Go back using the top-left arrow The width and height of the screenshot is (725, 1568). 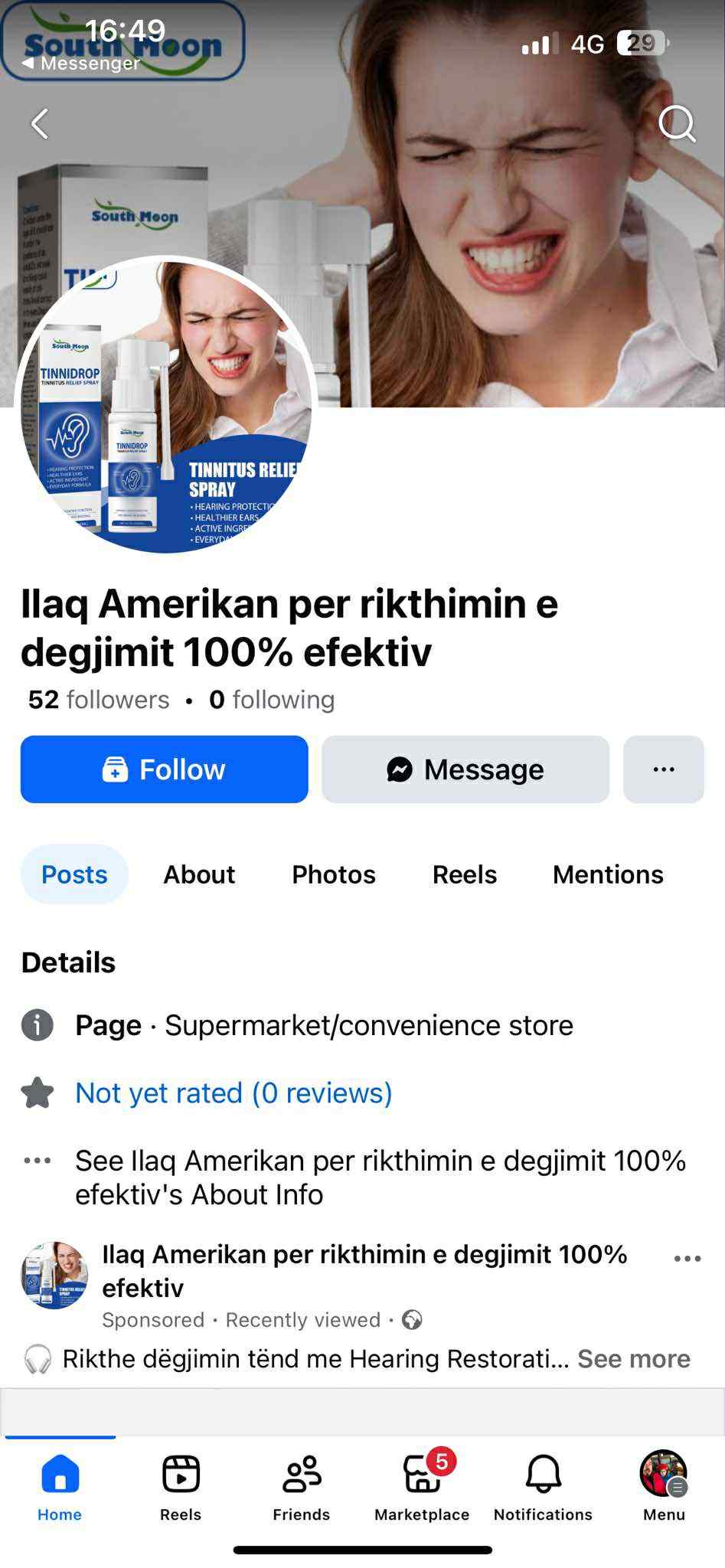40,123
